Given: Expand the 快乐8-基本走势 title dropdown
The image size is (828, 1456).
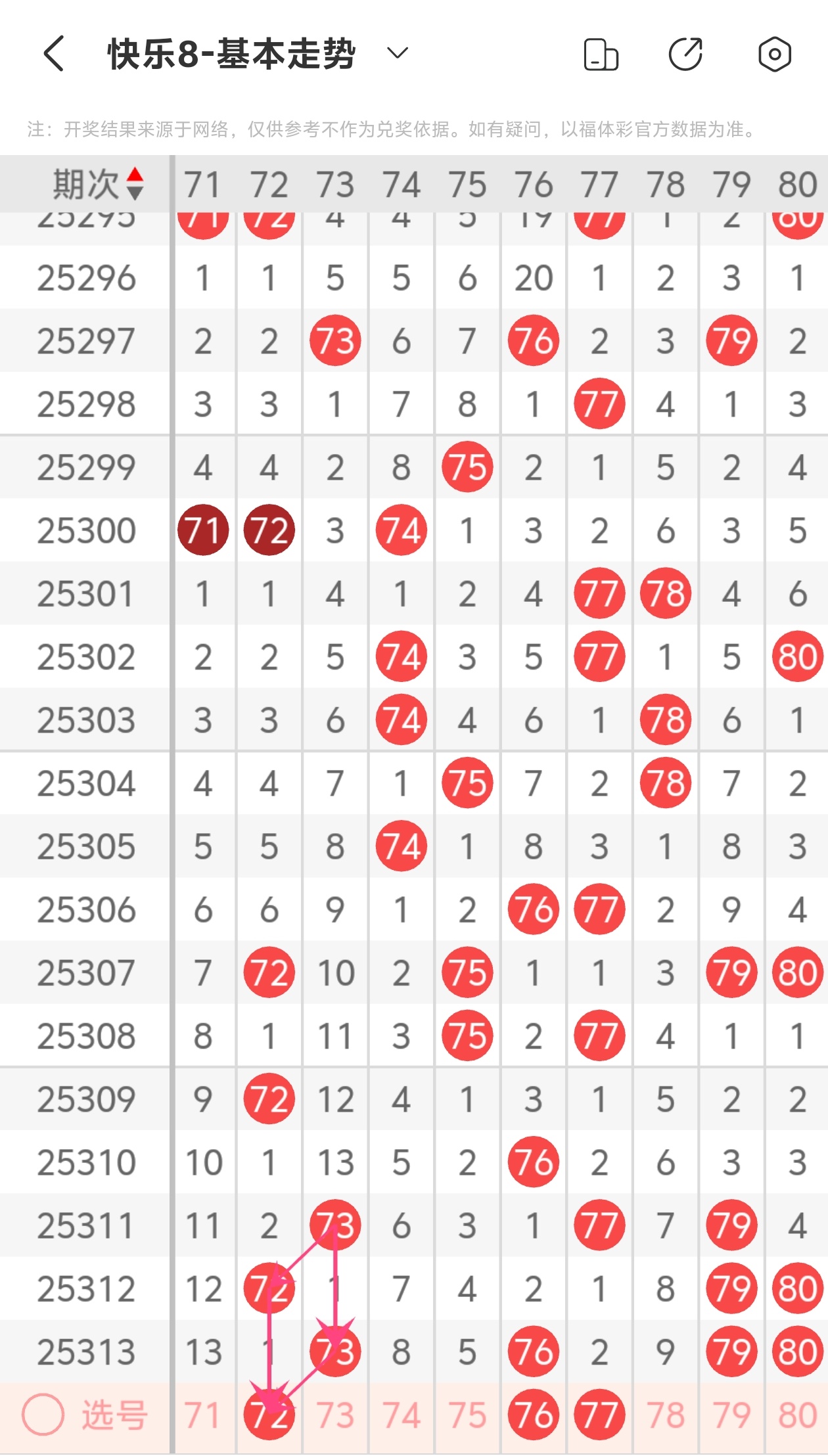Looking at the screenshot, I should [x=398, y=53].
